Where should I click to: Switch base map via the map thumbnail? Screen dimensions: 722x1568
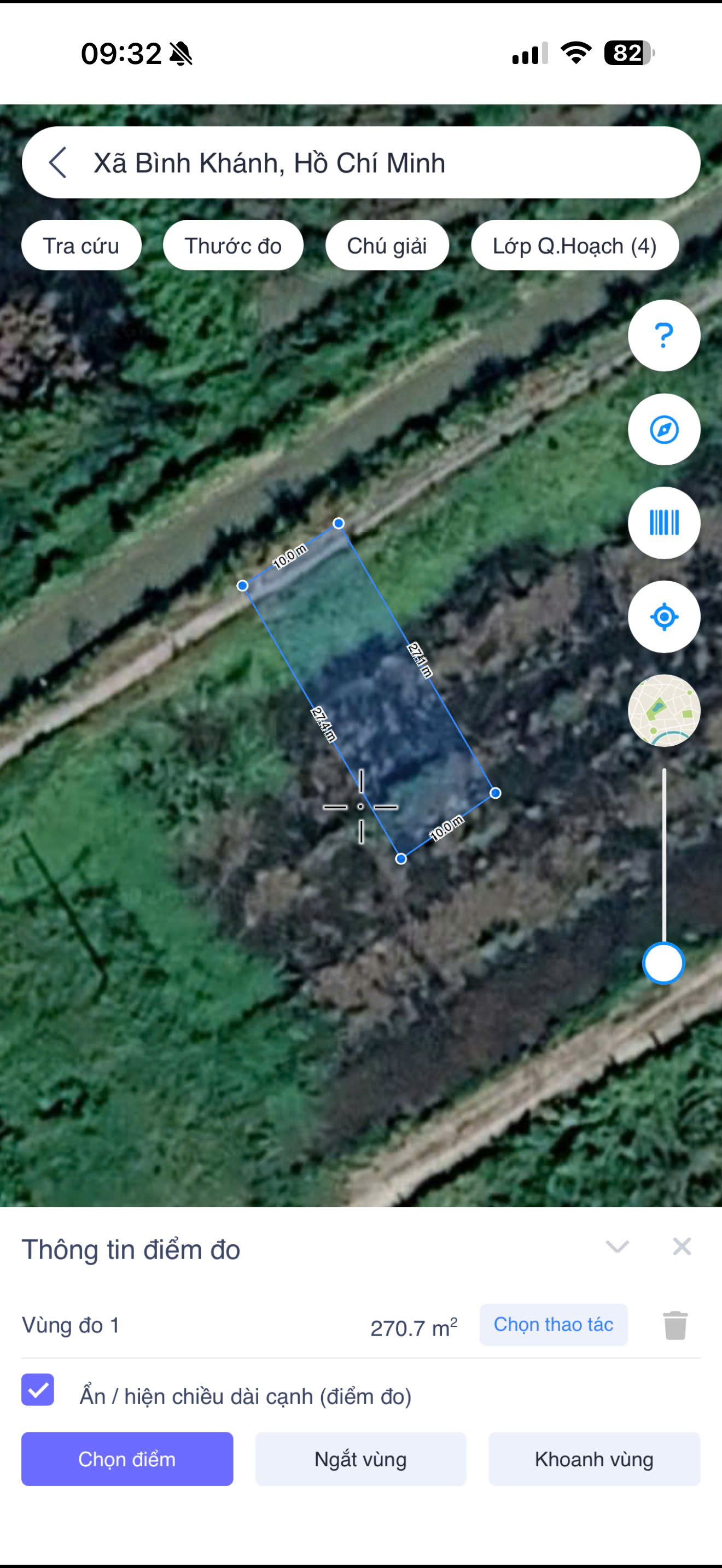pos(663,710)
